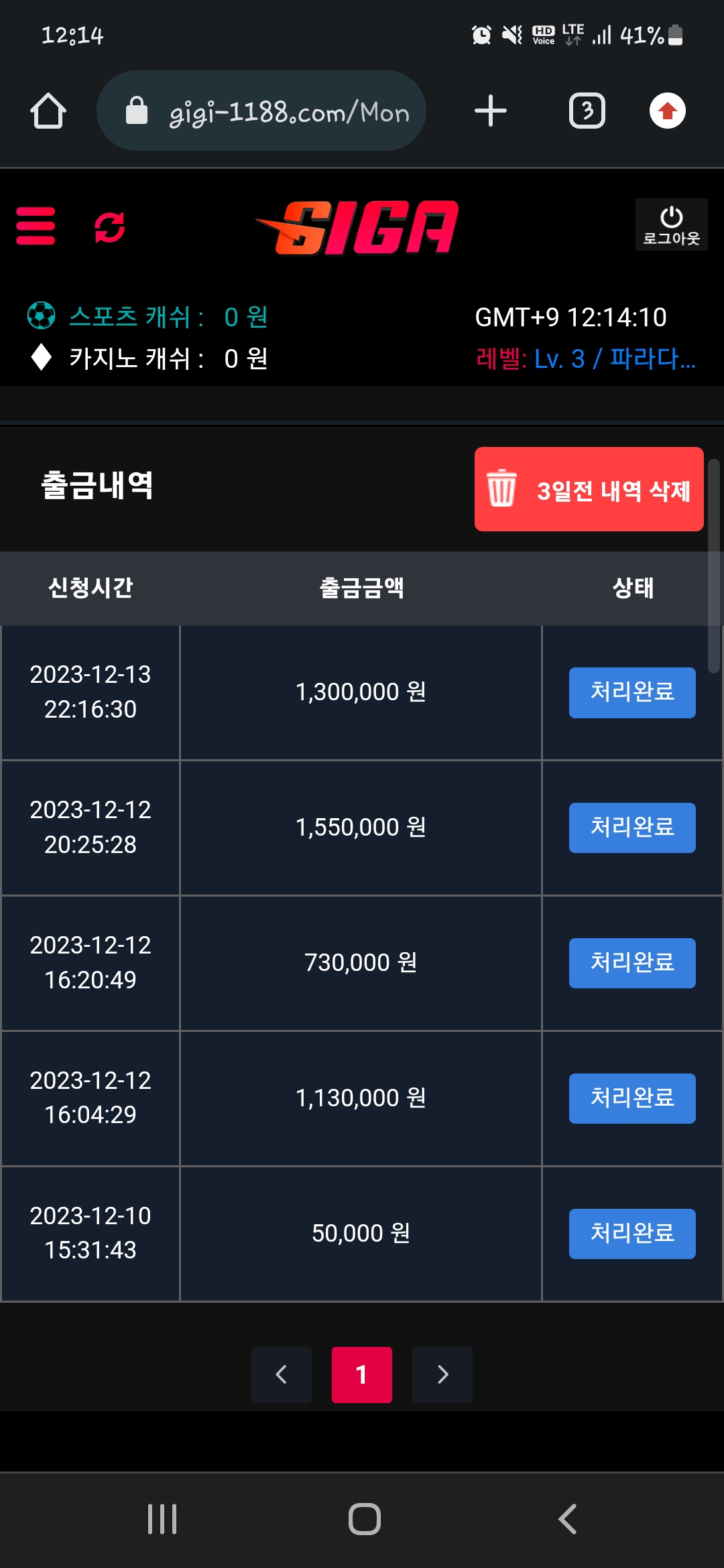Tap 처리완료 status for the 50,000 원 withdrawal
This screenshot has width=724, height=1568.
coord(632,1234)
